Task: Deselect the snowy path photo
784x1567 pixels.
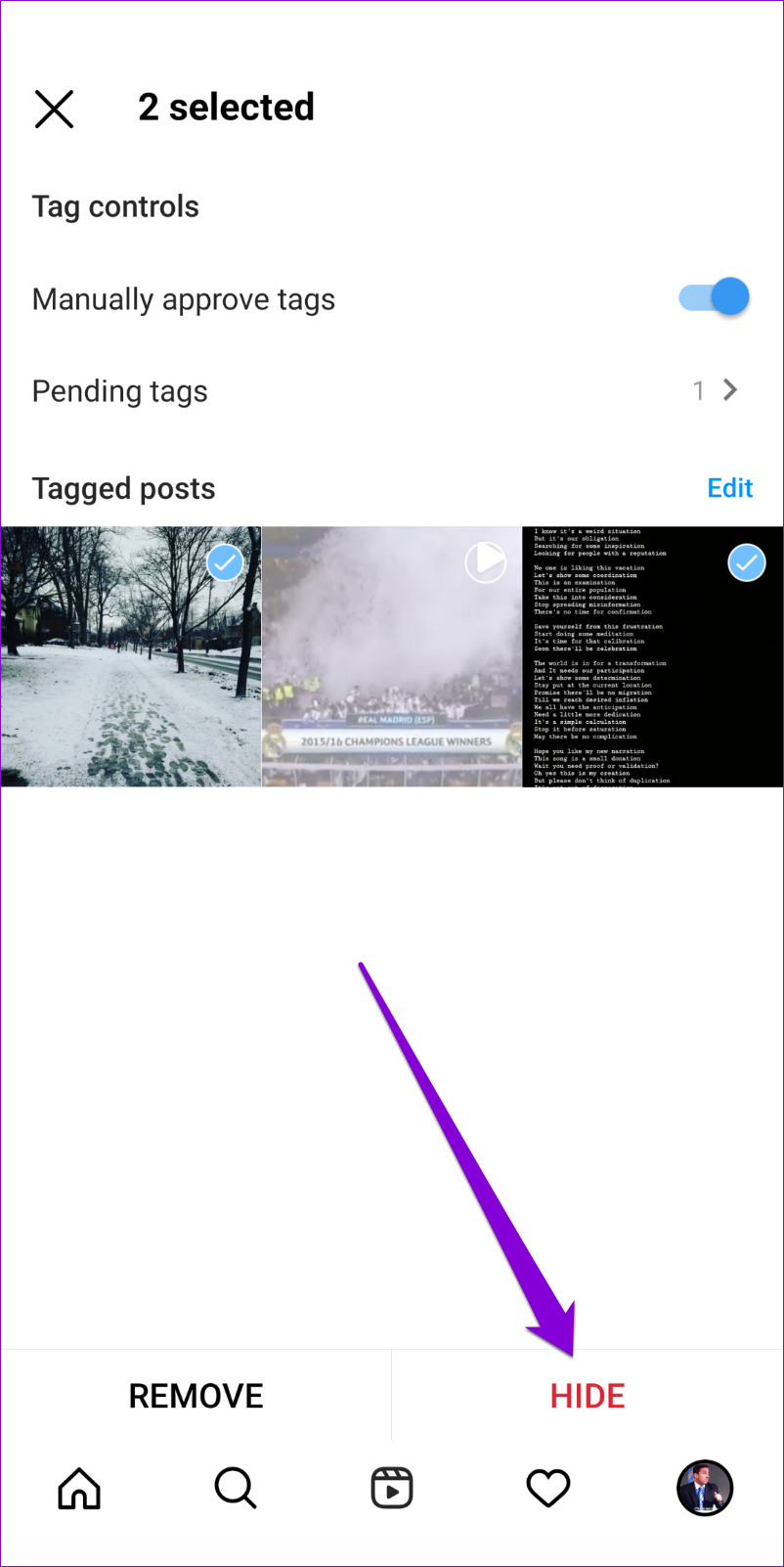Action: tap(131, 656)
